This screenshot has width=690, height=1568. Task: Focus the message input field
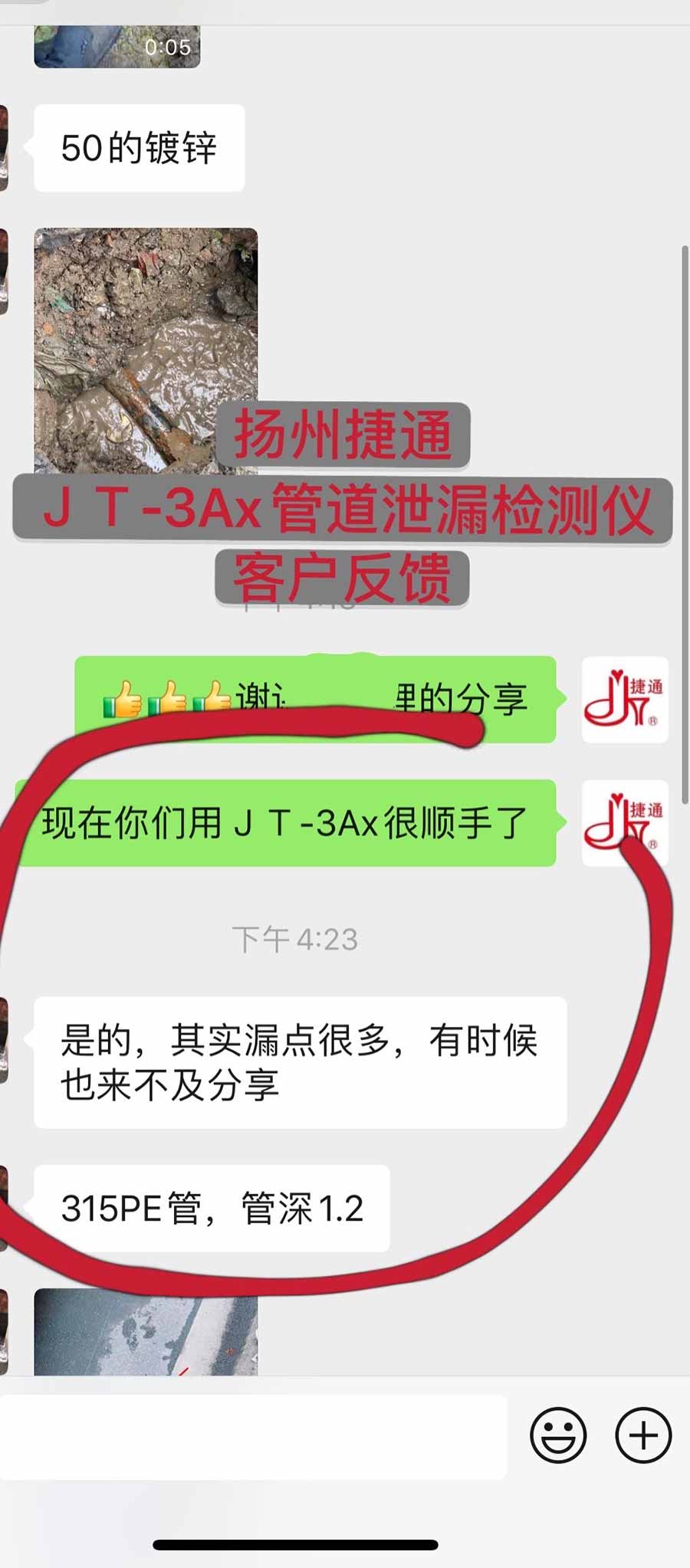[x=253, y=1436]
